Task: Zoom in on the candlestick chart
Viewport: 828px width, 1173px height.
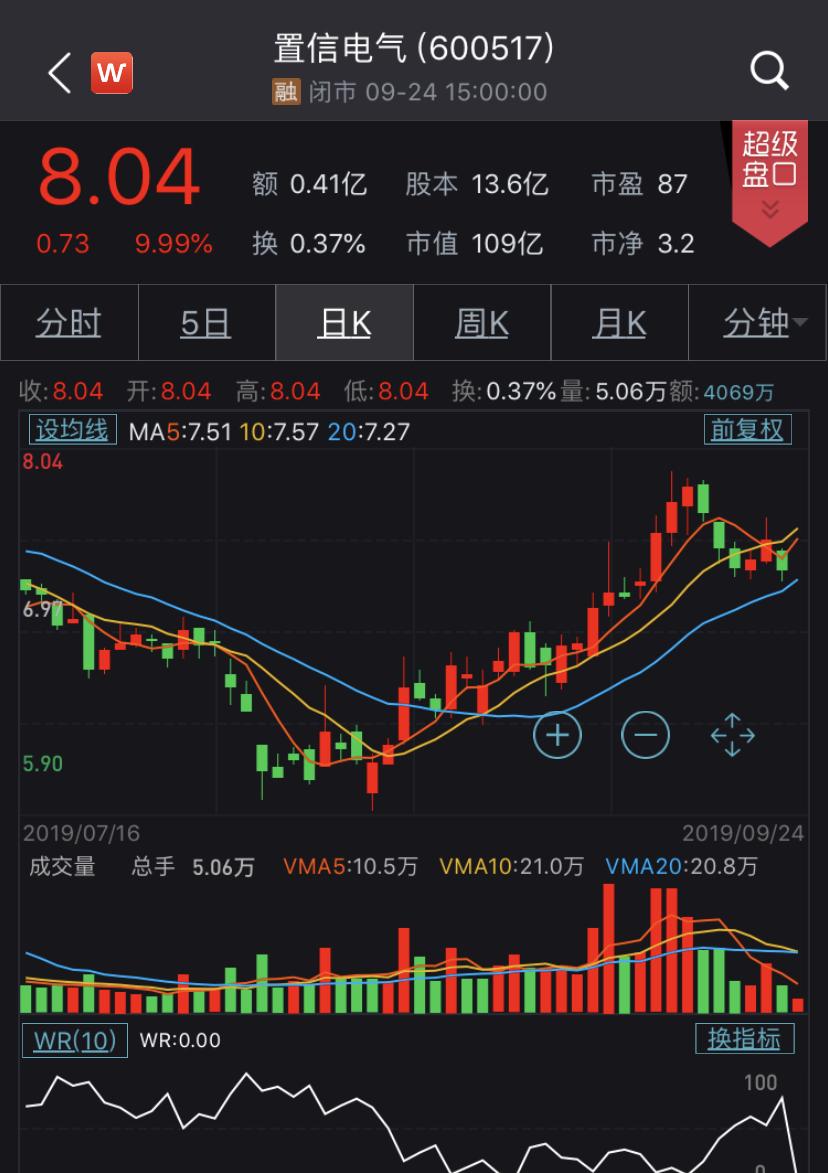Action: click(x=556, y=734)
